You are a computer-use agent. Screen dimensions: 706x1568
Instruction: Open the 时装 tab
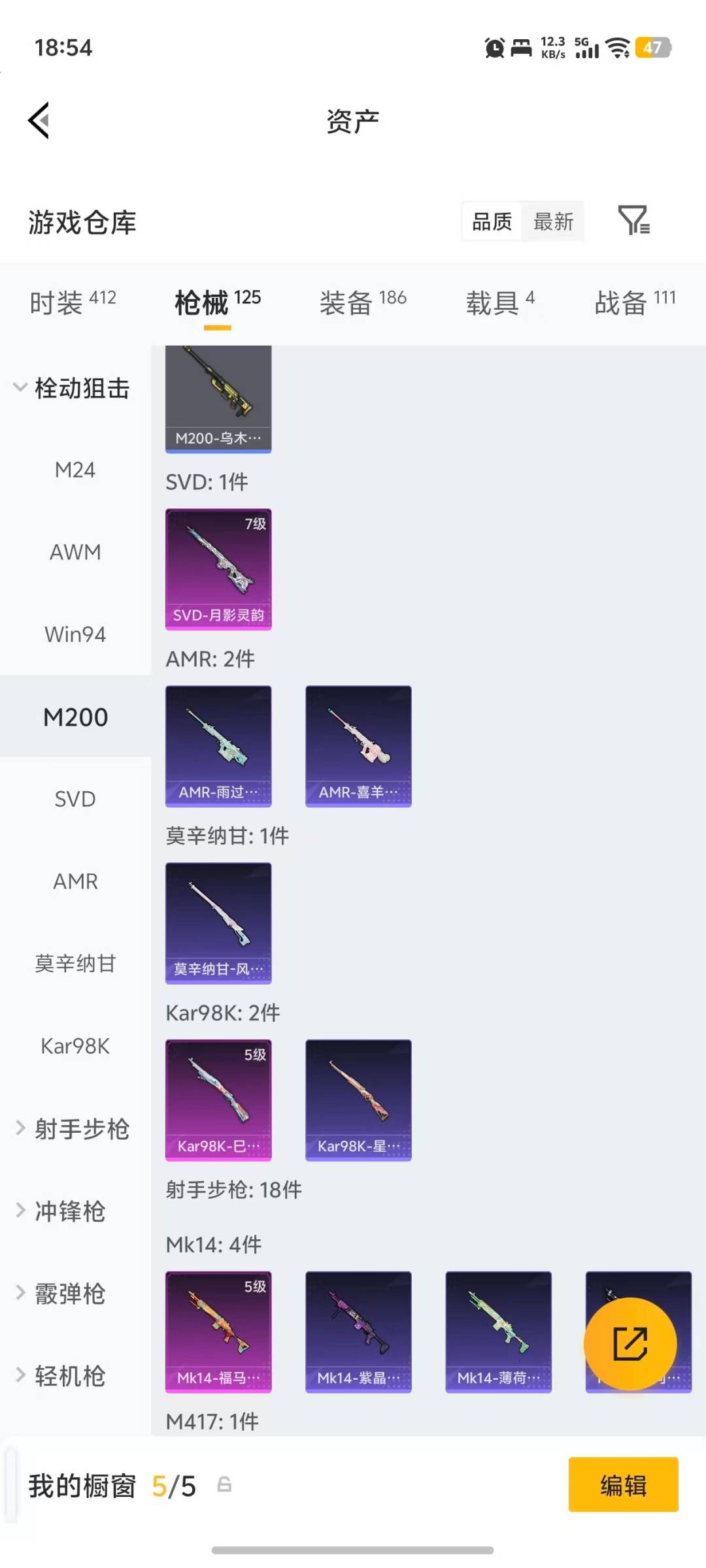(59, 302)
